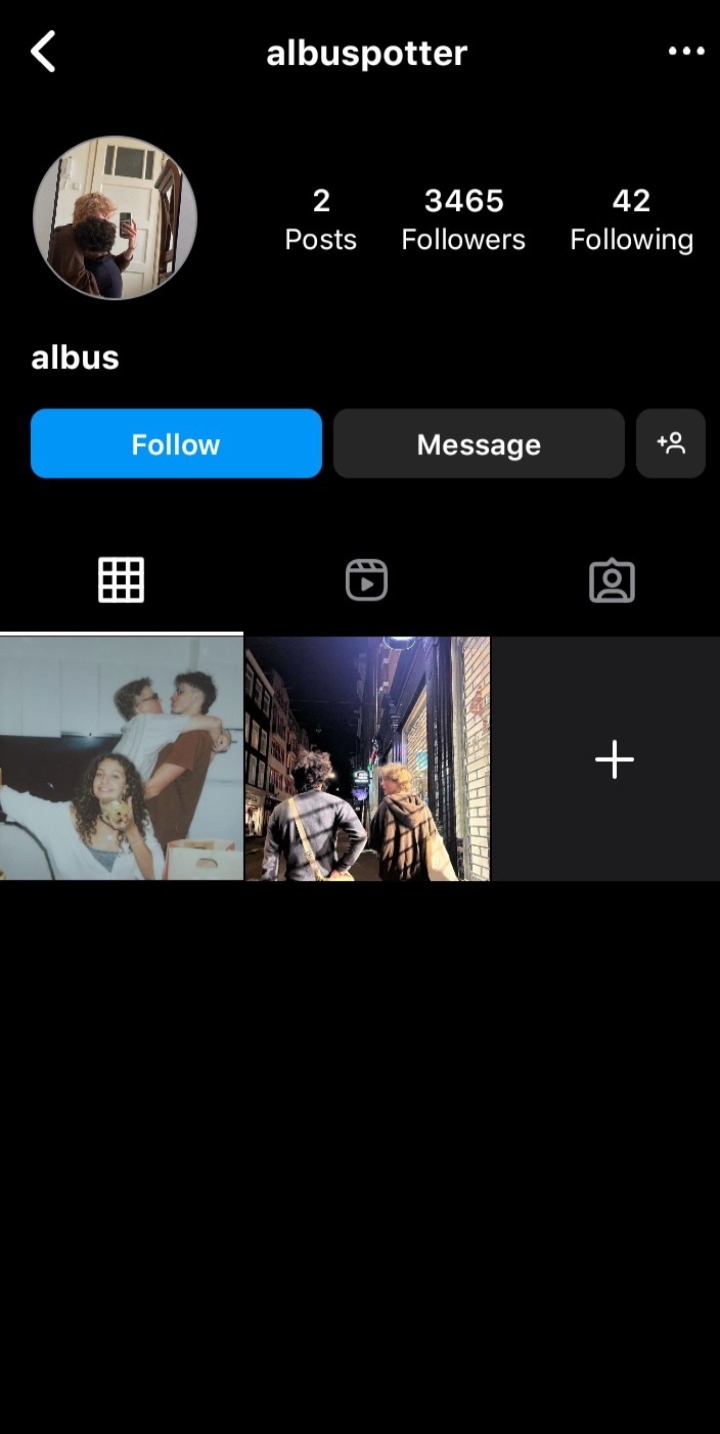
Task: Open the post with three friends hugging
Action: (121, 759)
